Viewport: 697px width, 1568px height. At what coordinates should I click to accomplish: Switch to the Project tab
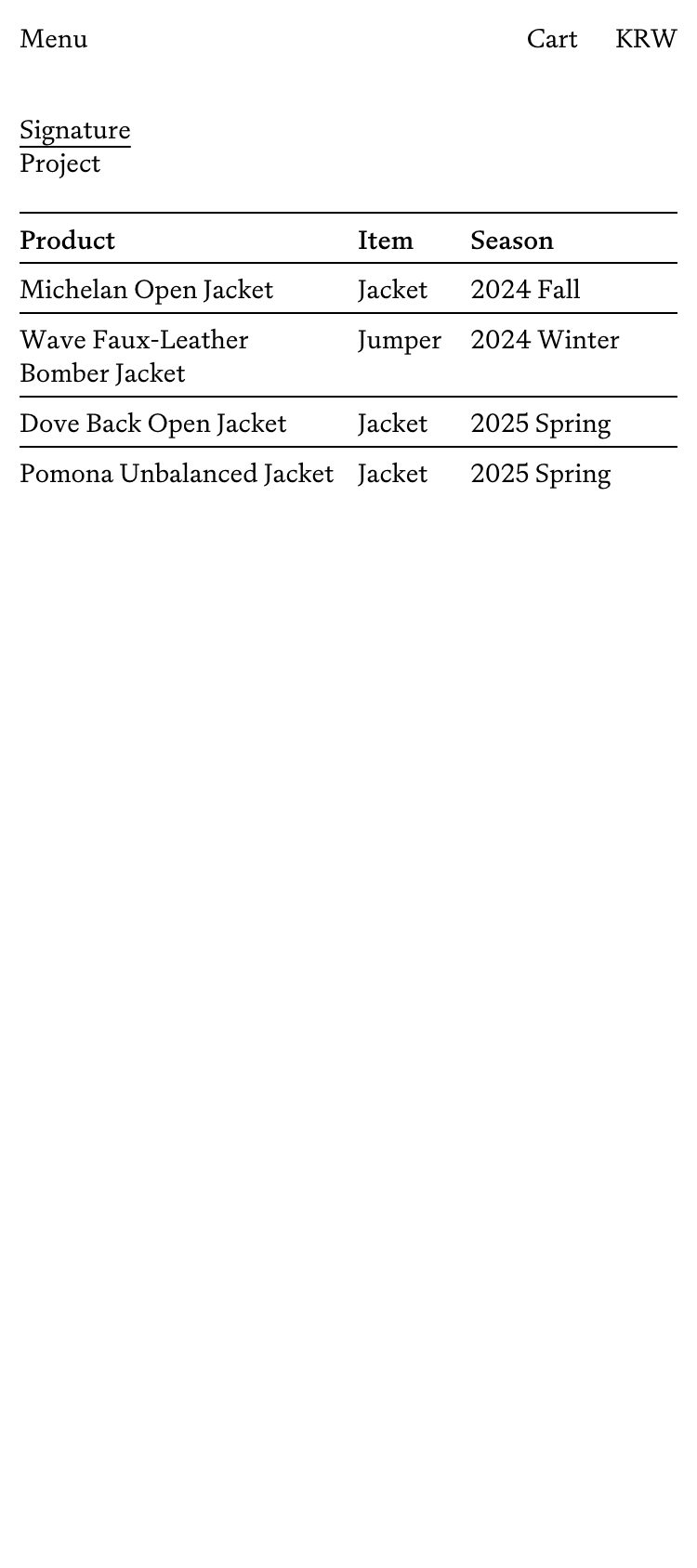pyautogui.click(x=59, y=163)
